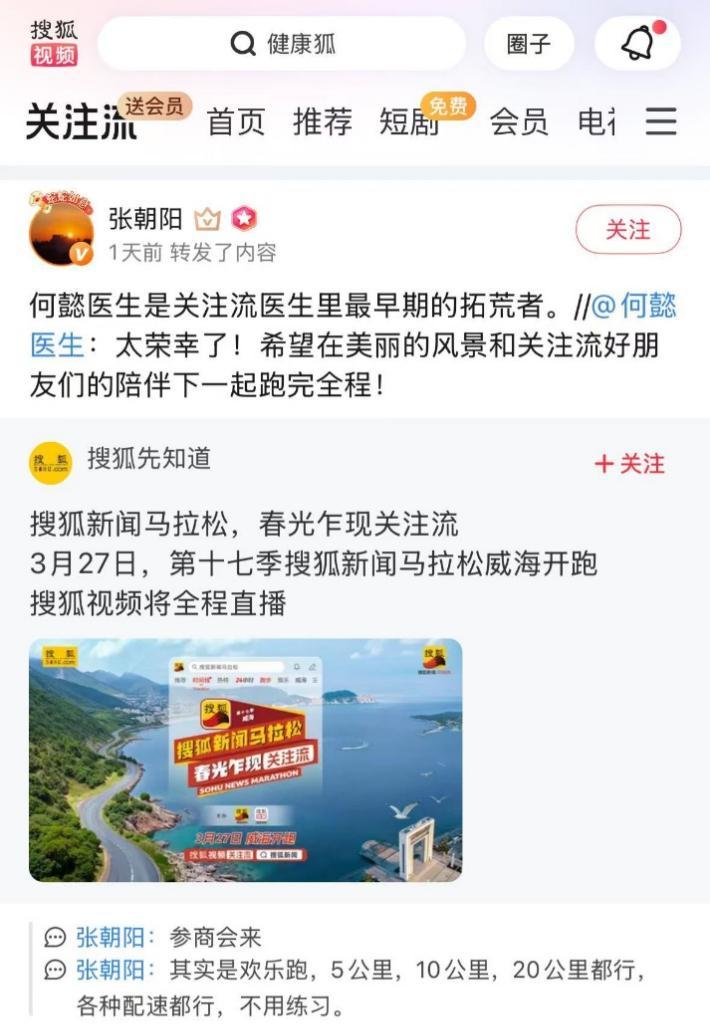Switch to the 首页 tab

pyautogui.click(x=236, y=122)
